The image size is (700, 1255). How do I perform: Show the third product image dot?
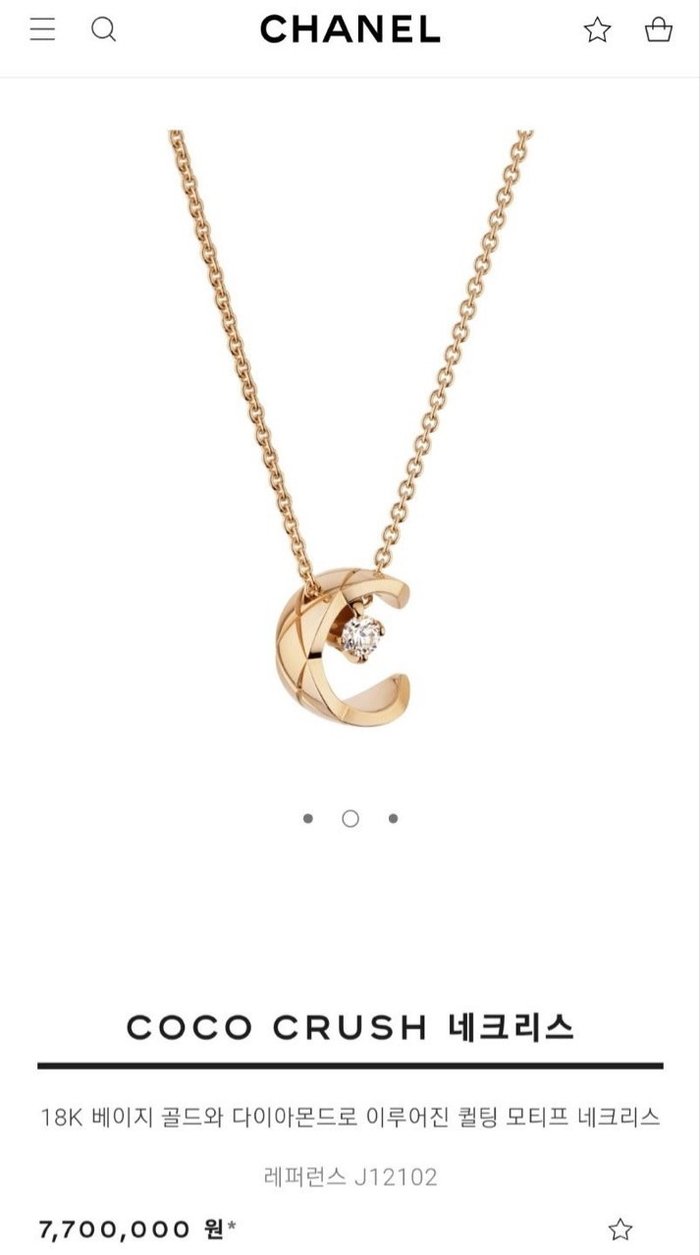point(393,818)
